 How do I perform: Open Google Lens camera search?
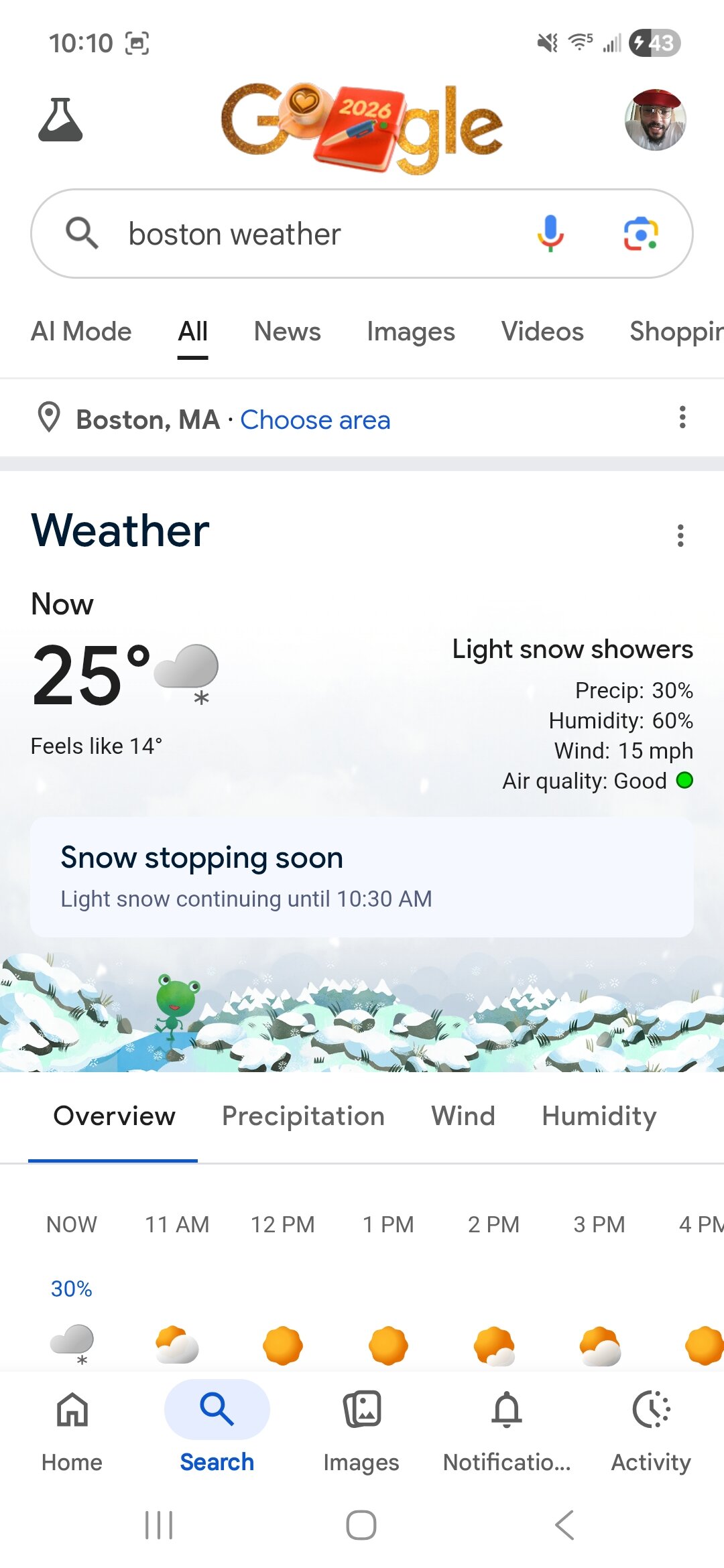click(640, 234)
